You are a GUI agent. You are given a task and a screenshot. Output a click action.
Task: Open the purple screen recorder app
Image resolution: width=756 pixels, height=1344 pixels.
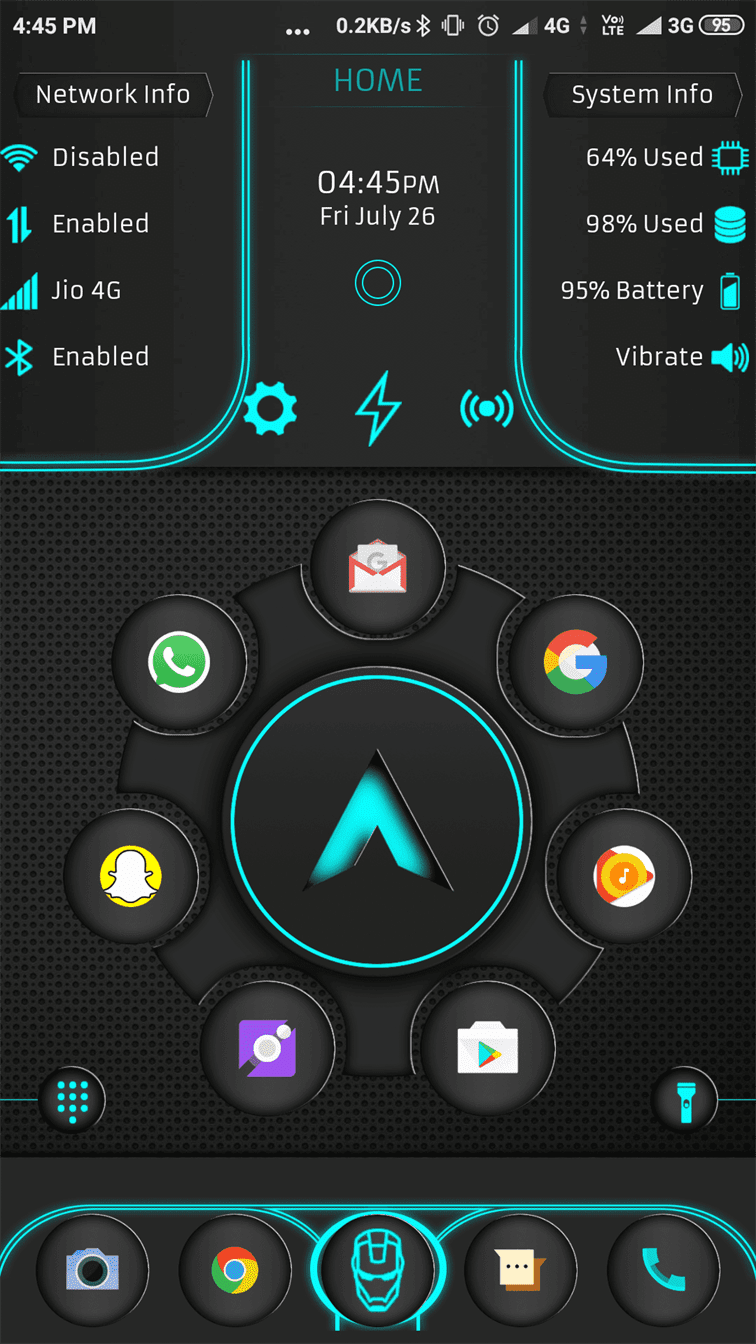[x=266, y=1048]
